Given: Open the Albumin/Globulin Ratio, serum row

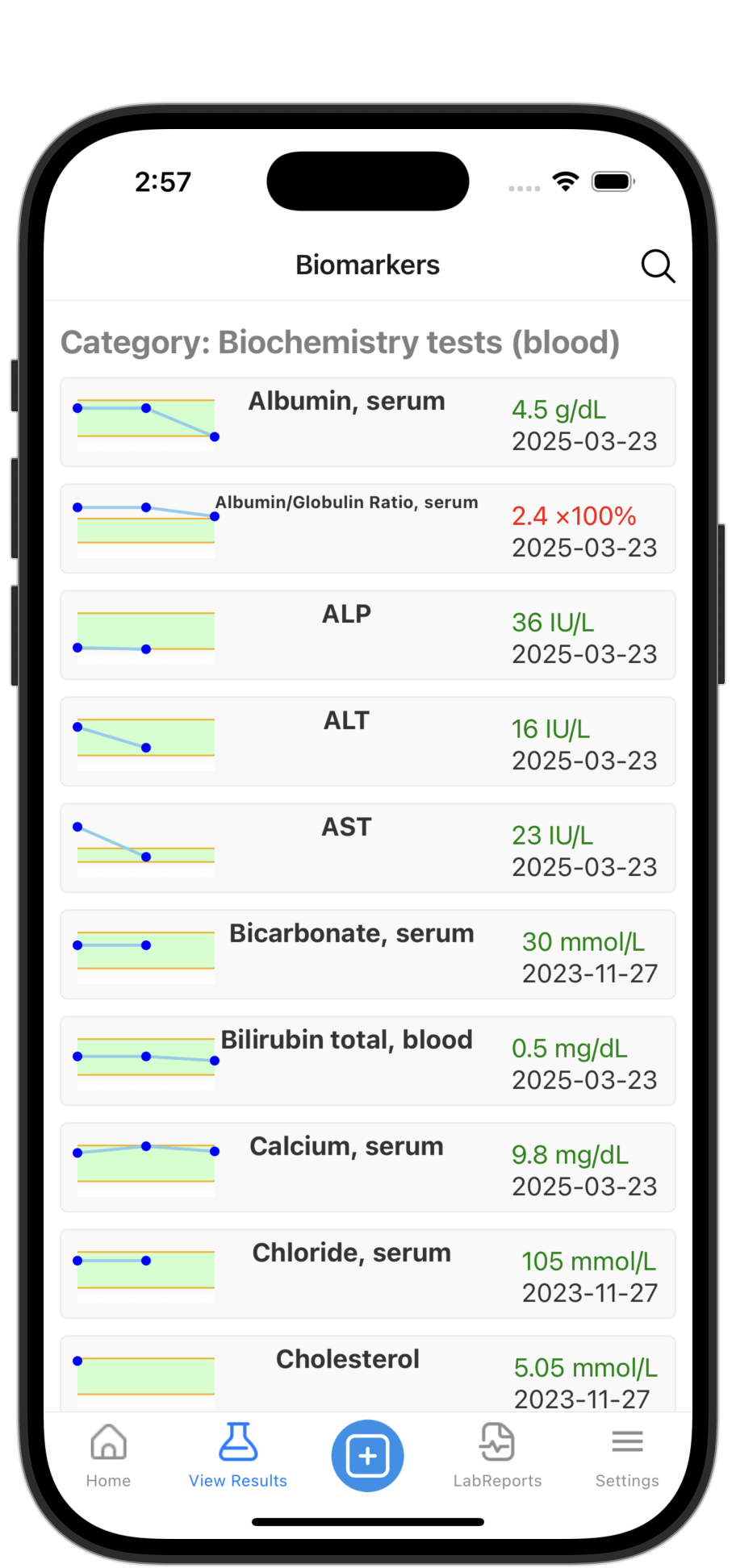Looking at the screenshot, I should tap(368, 528).
